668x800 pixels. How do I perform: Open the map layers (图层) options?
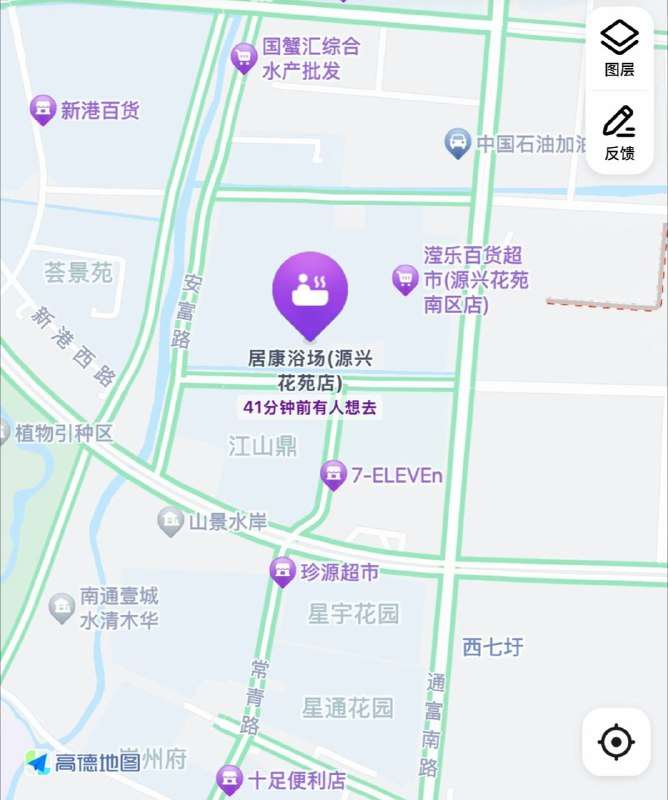tap(619, 49)
